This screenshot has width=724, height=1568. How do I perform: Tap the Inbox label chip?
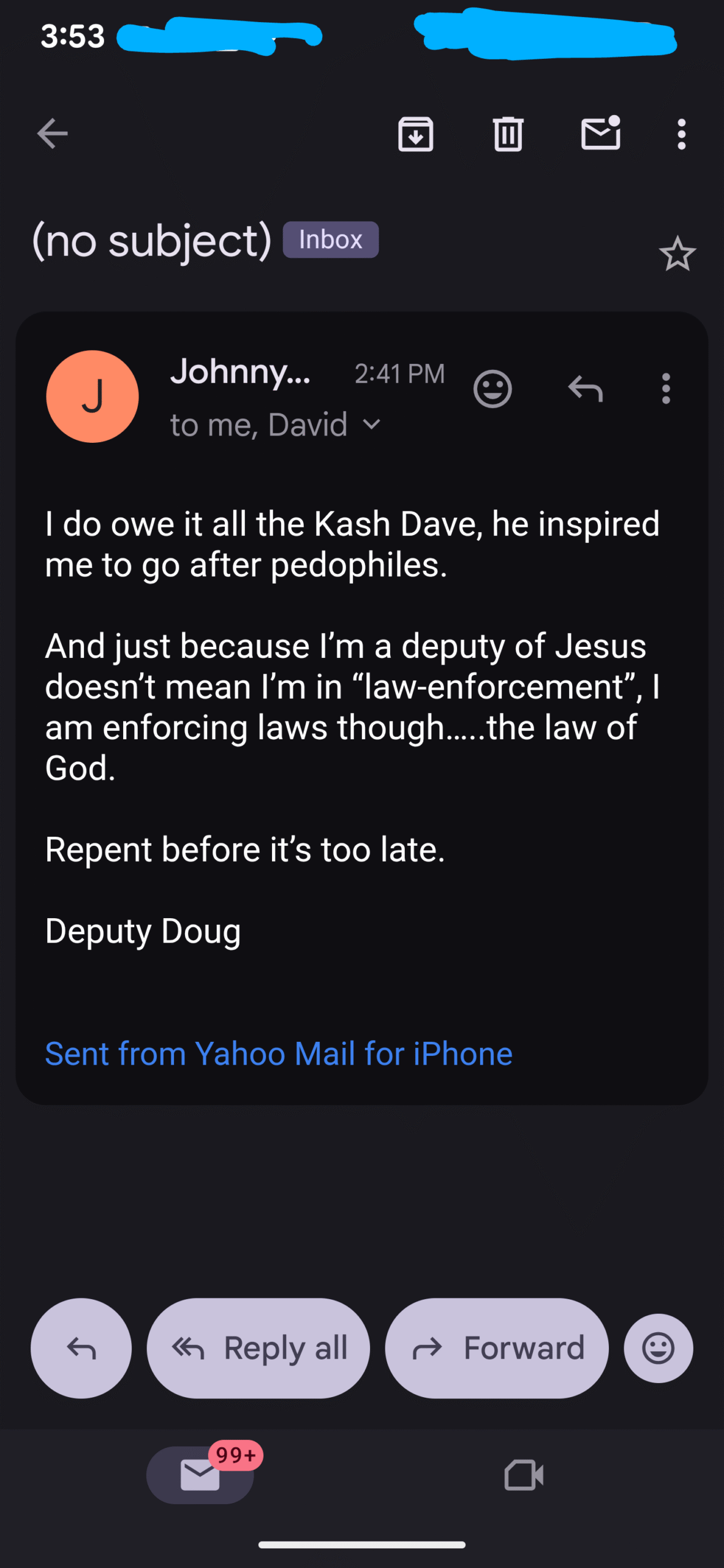330,239
